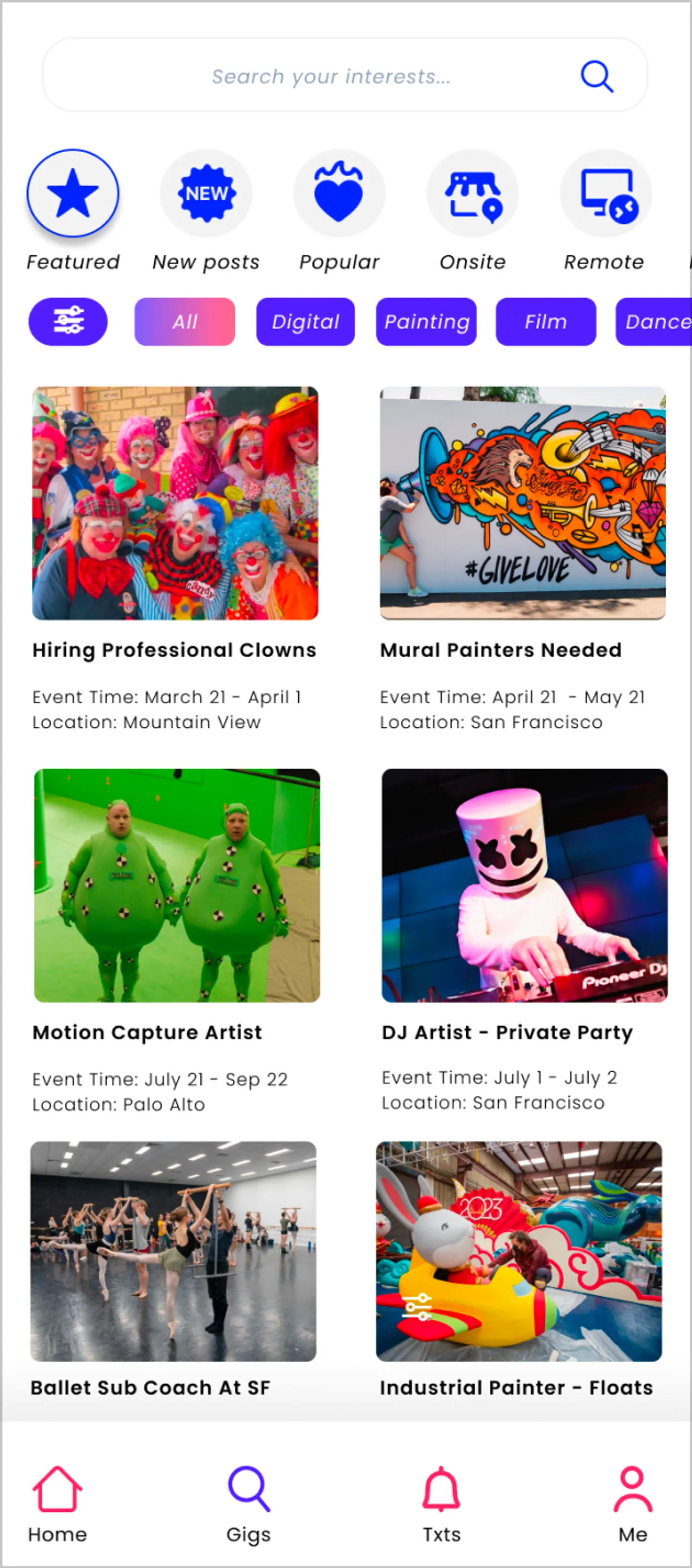Go to the Home tab
Image resolution: width=692 pixels, height=1568 pixels.
pos(57,1504)
